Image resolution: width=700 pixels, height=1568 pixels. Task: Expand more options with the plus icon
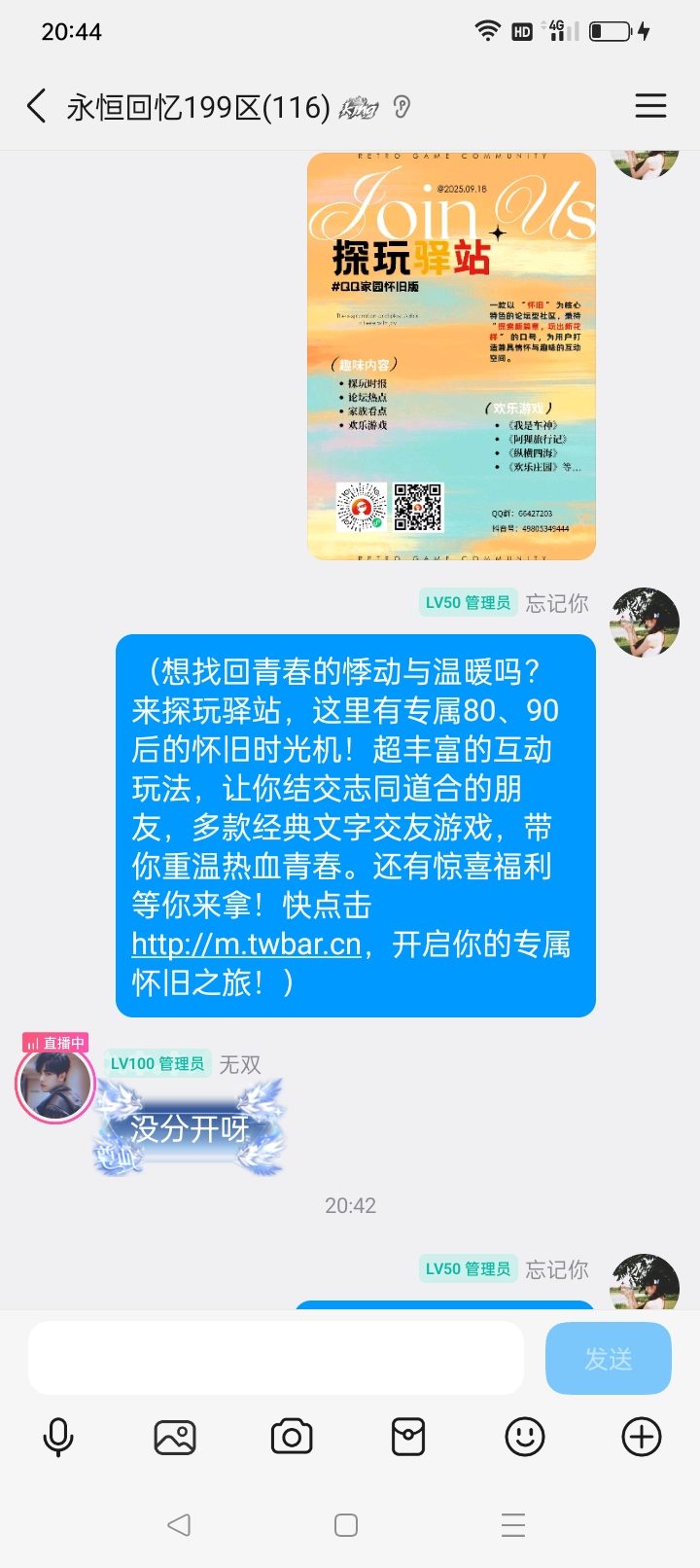coord(642,1437)
